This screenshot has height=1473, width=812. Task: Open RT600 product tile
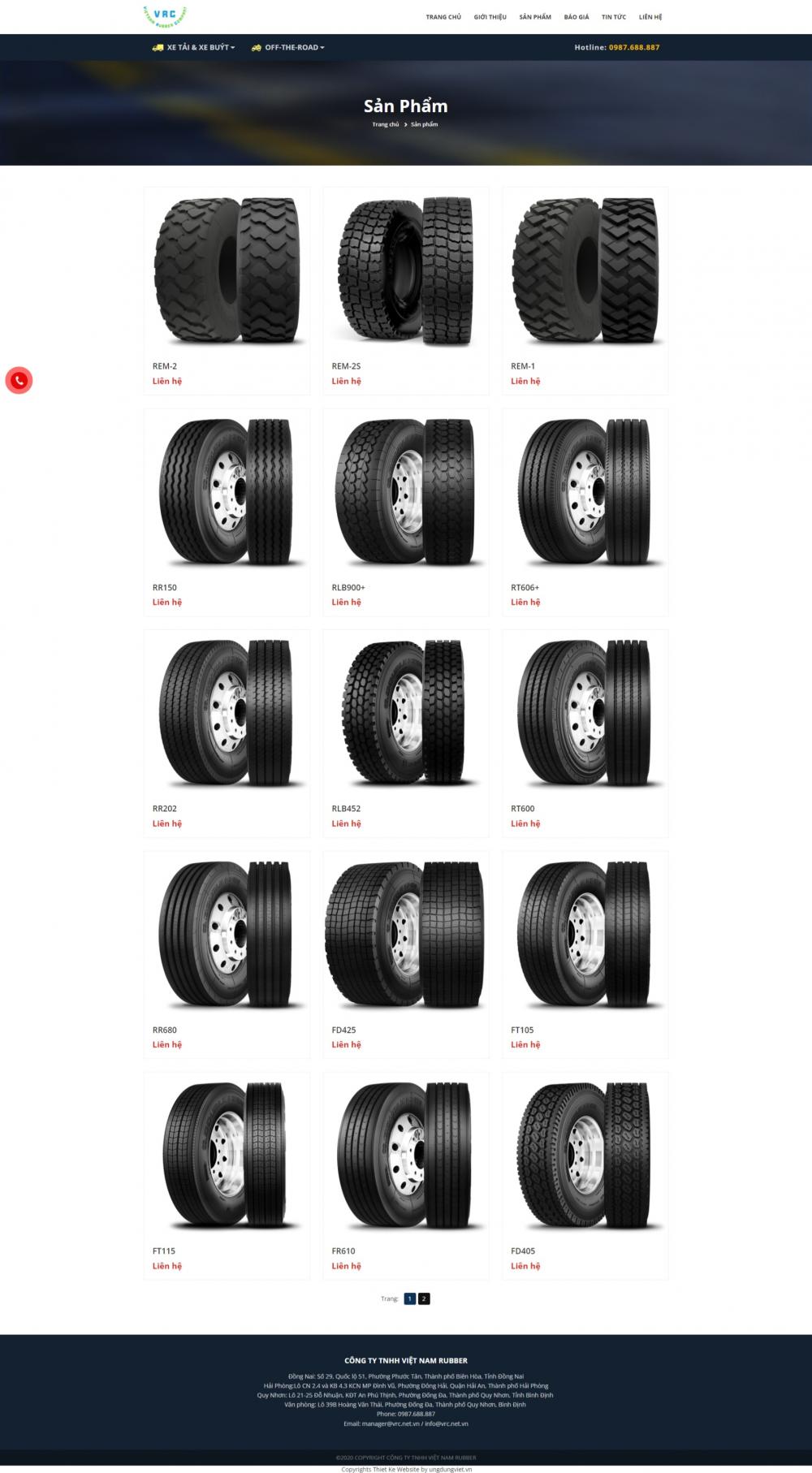point(585,715)
